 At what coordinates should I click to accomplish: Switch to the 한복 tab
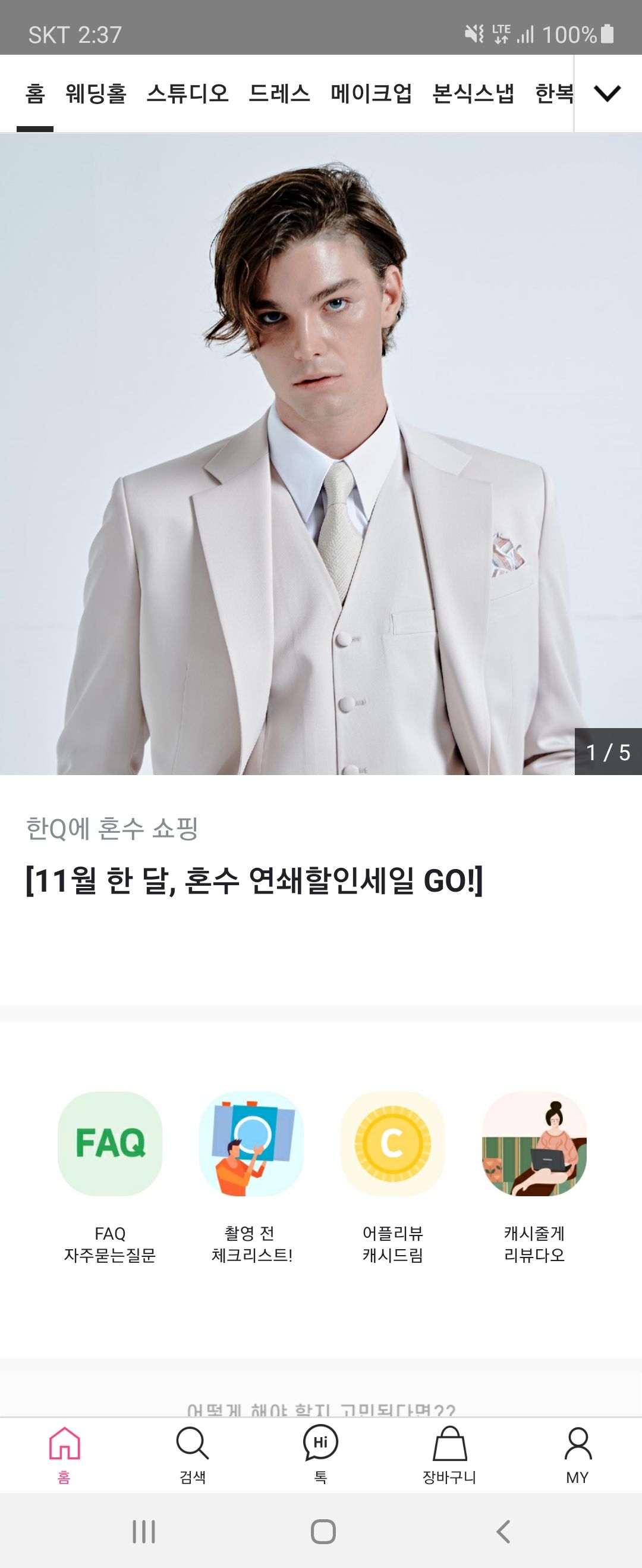[554, 93]
